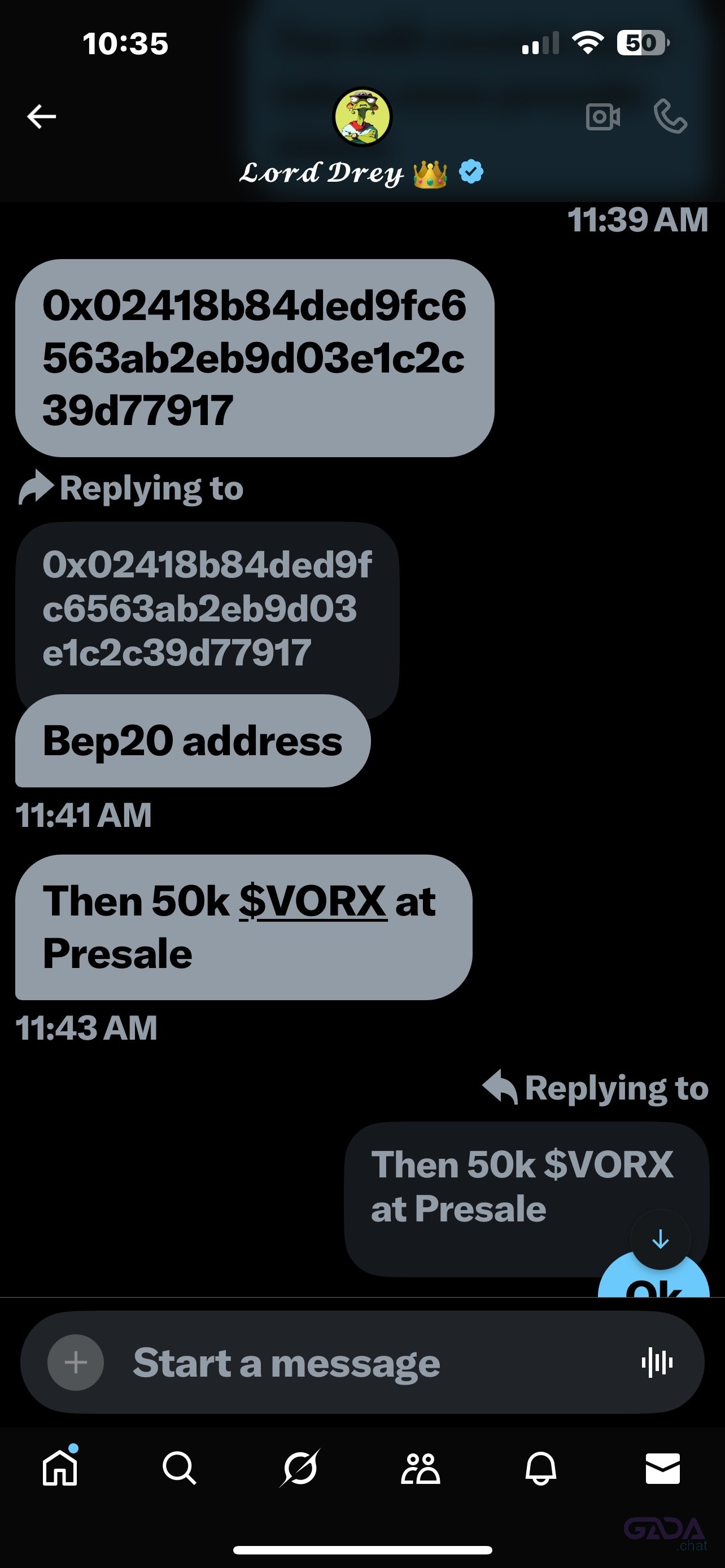Open the Notifications bell tab

[540, 1468]
